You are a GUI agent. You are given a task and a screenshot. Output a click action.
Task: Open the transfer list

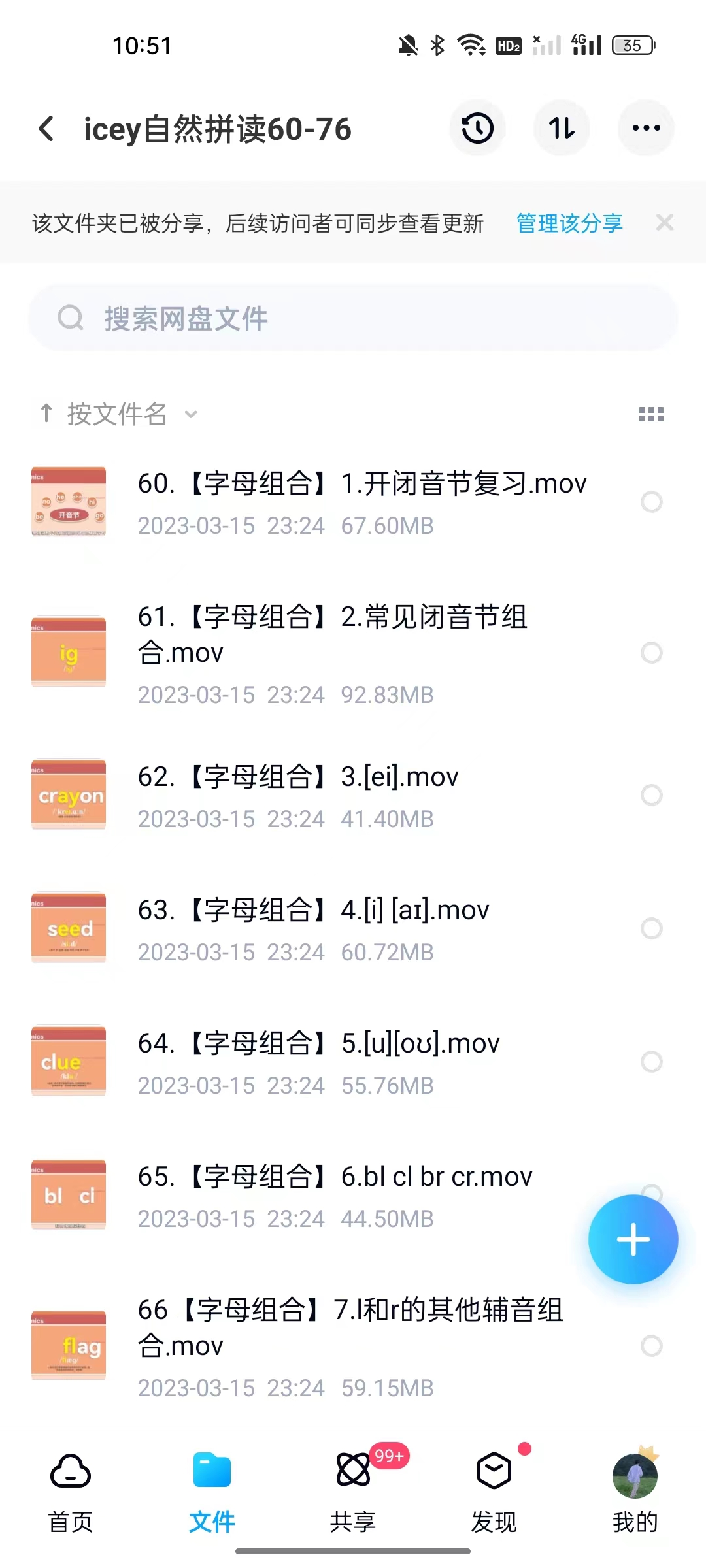pyautogui.click(x=562, y=128)
